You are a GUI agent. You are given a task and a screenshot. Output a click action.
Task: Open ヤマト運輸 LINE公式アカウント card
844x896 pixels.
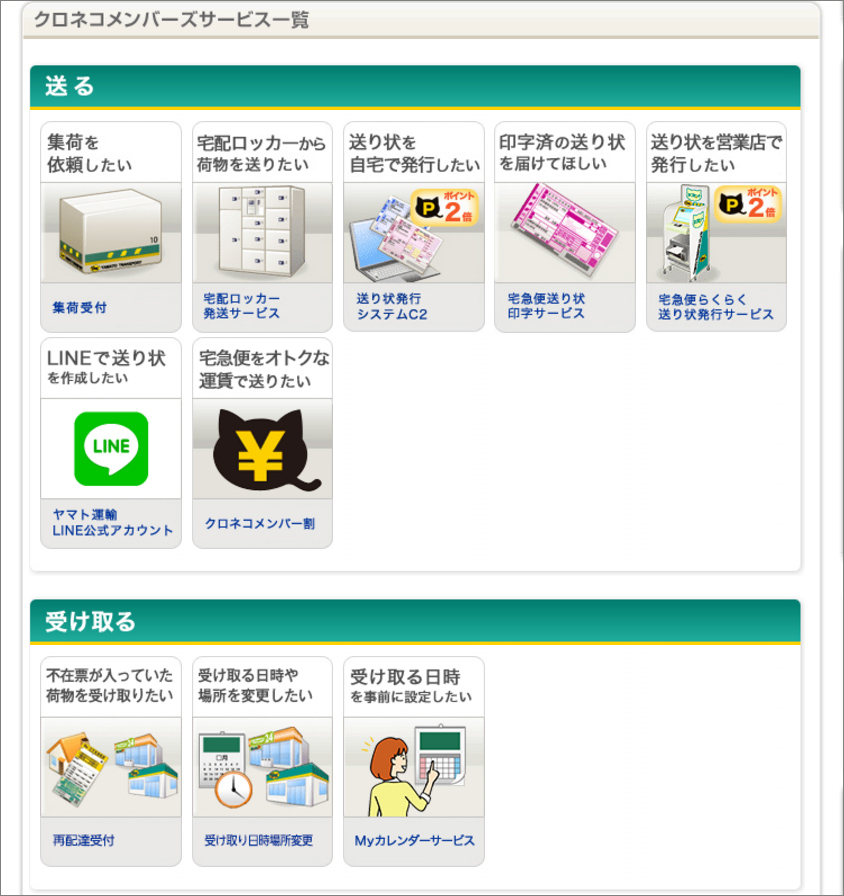click(x=110, y=444)
